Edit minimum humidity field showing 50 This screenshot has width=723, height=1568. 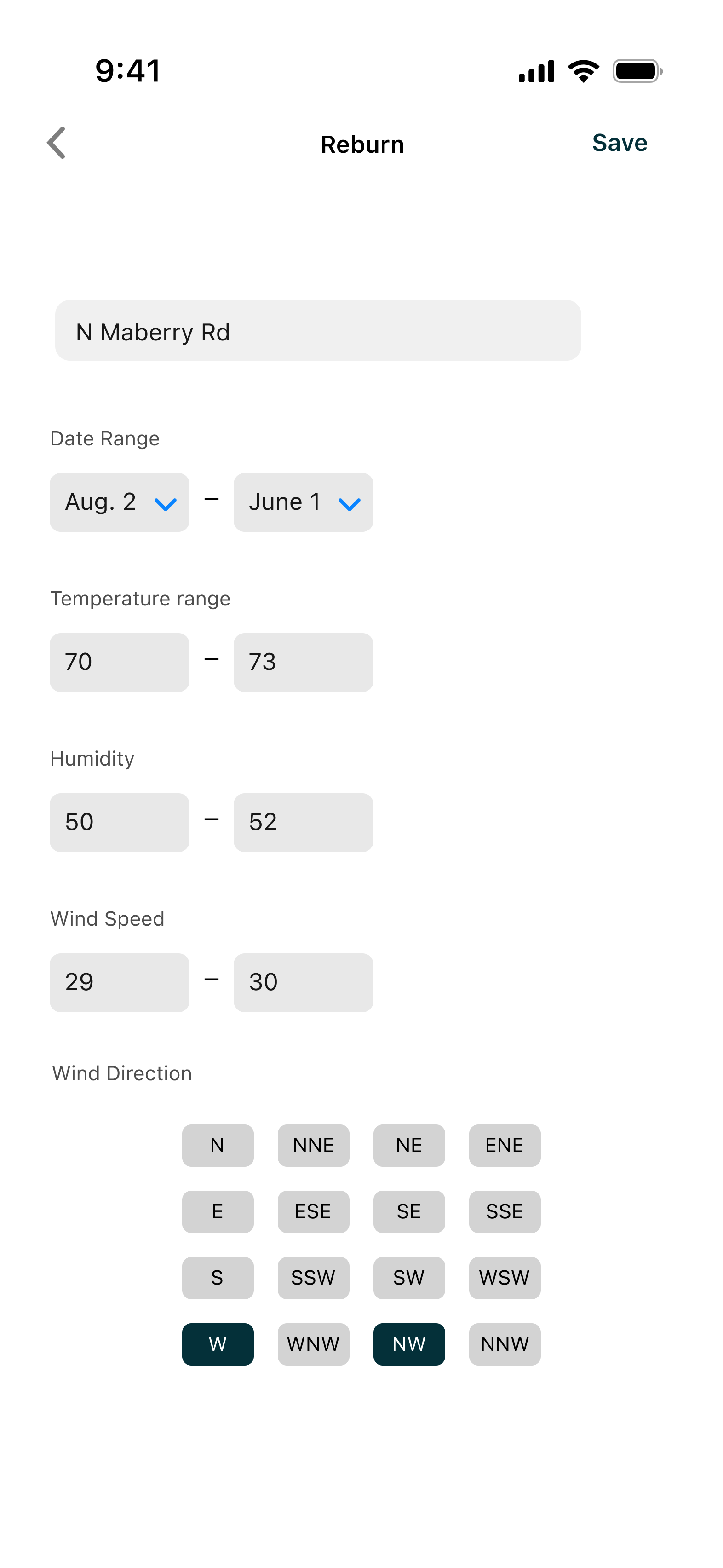(x=119, y=822)
